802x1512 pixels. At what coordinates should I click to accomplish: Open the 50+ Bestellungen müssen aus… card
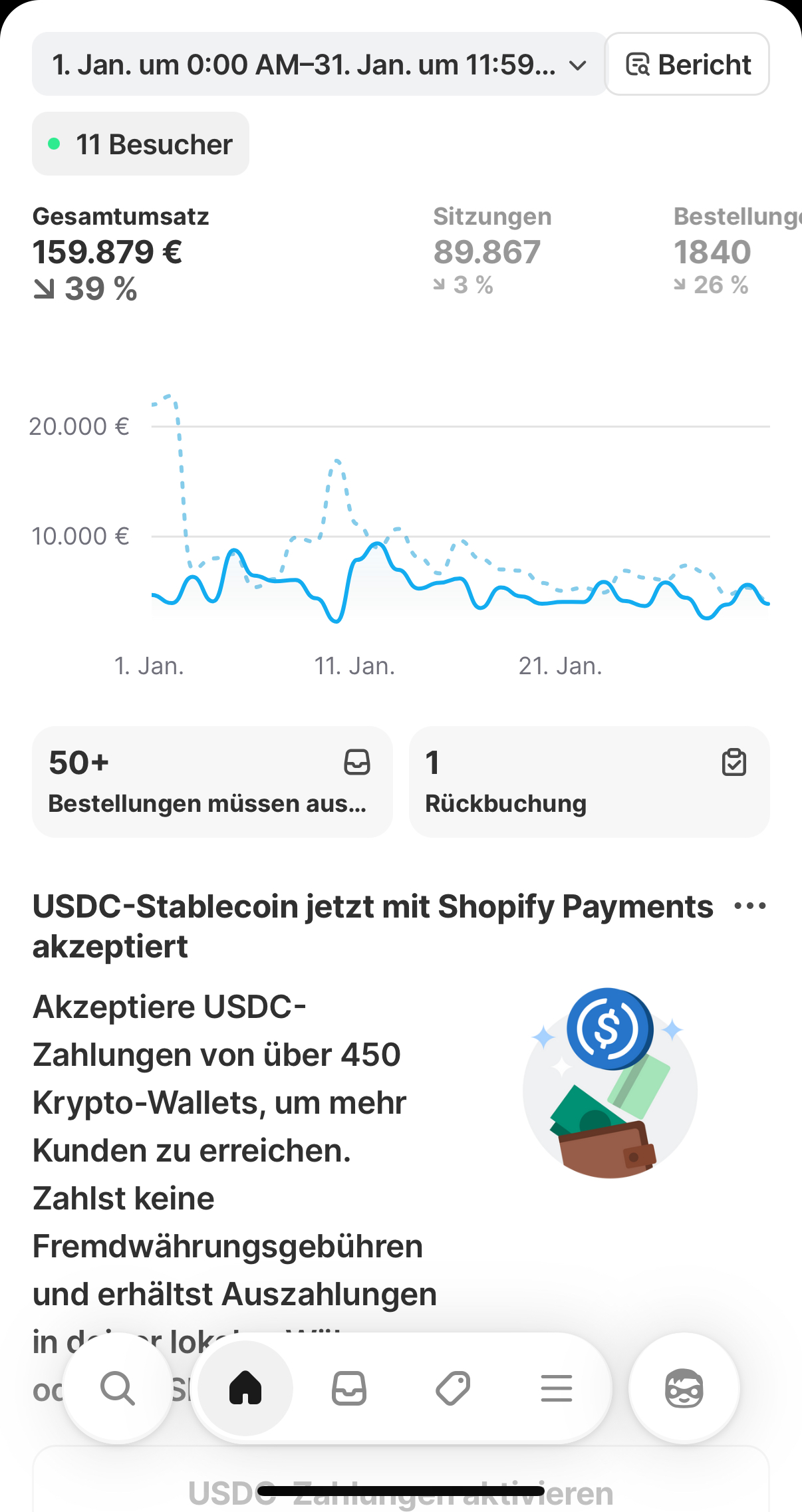(212, 782)
